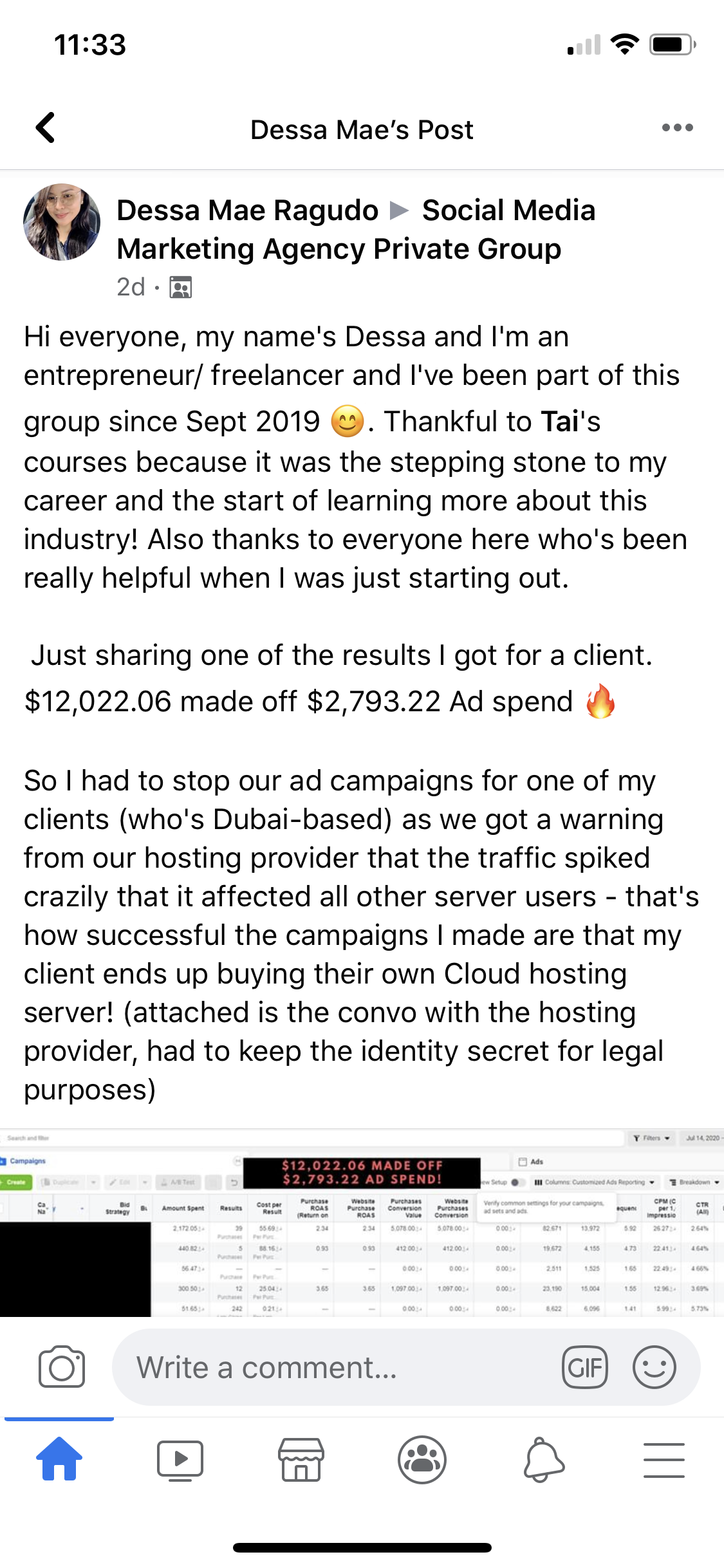Open the tagged name Tai in post
The width and height of the screenshot is (724, 1568).
560,422
